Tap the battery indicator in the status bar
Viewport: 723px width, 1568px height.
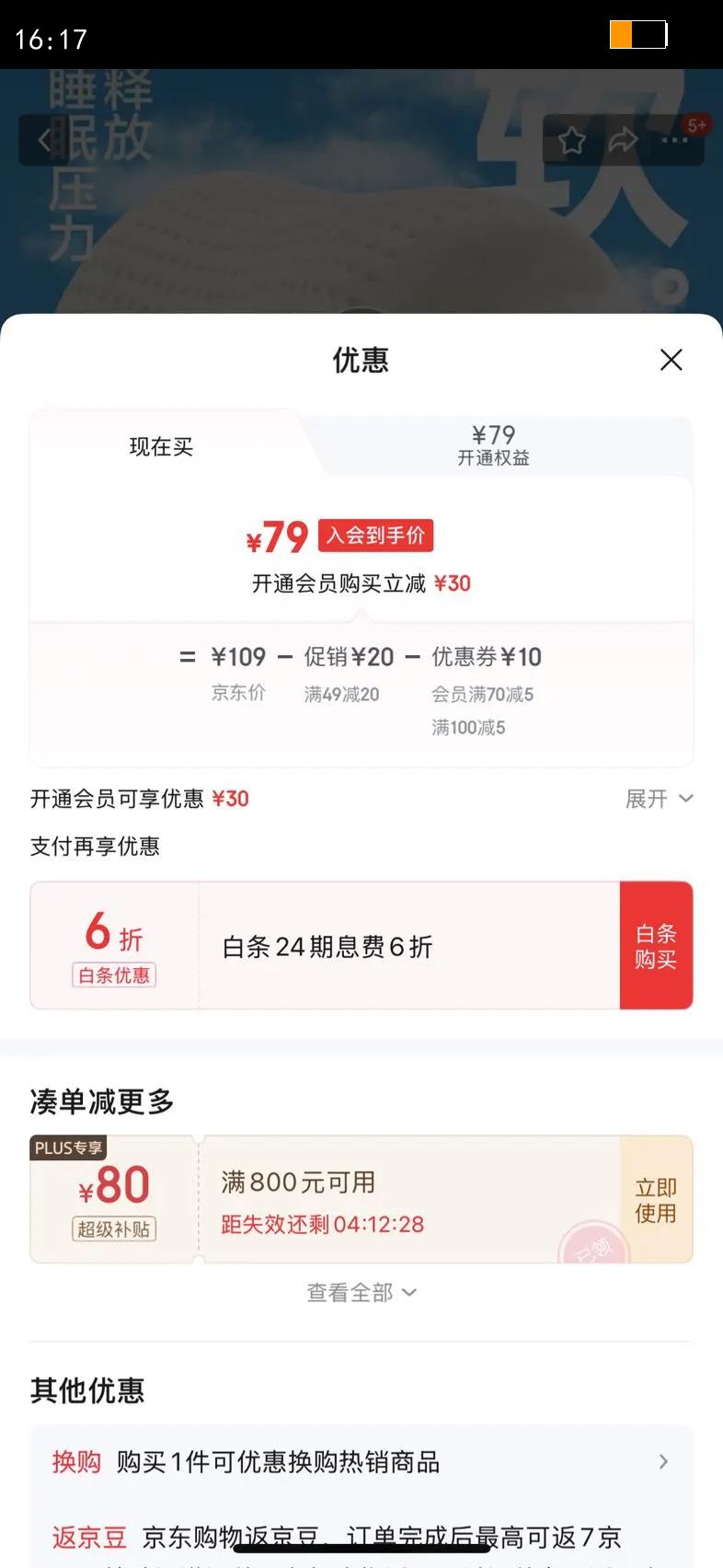tap(638, 34)
